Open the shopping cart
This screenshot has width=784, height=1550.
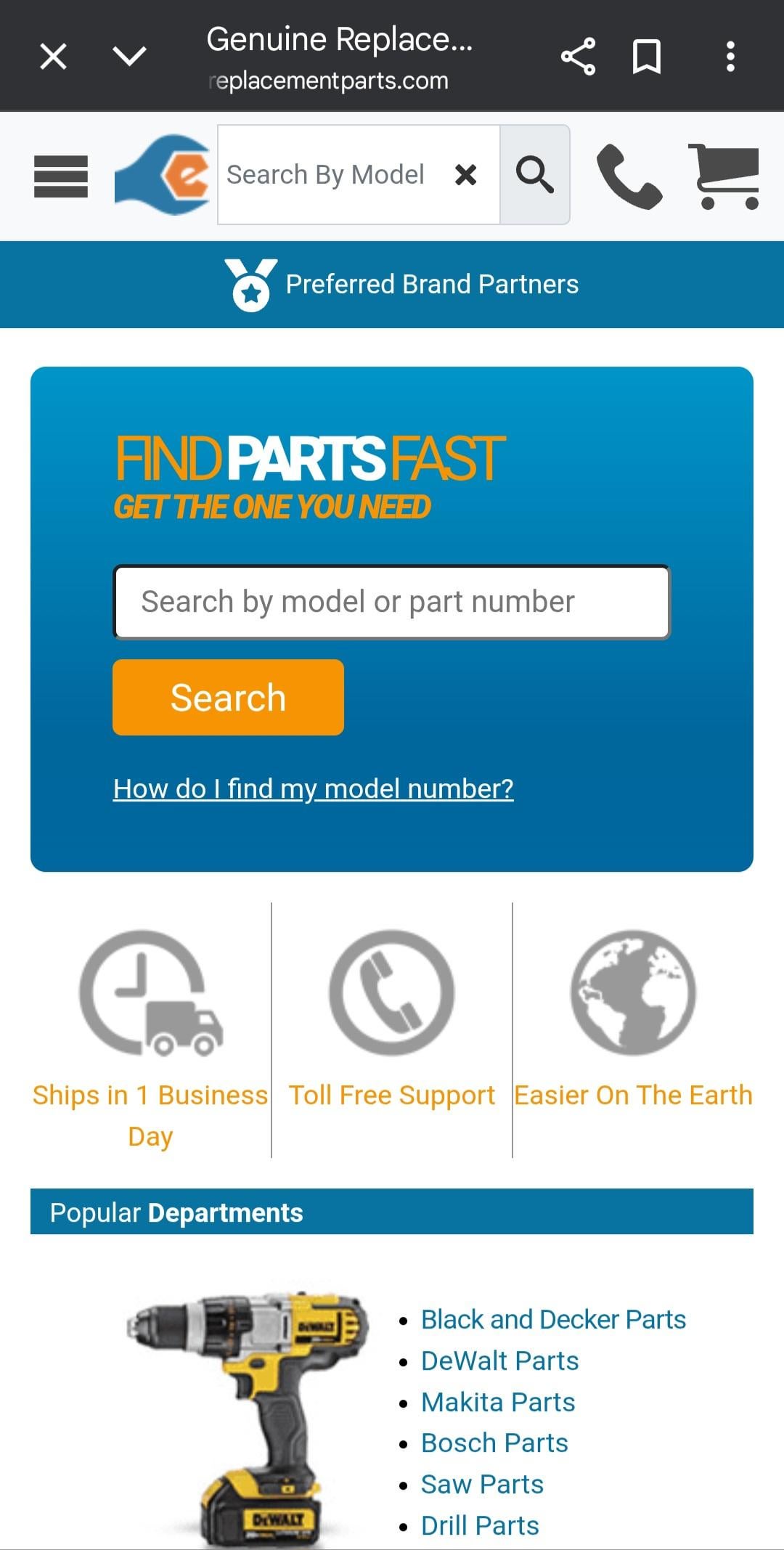click(724, 176)
